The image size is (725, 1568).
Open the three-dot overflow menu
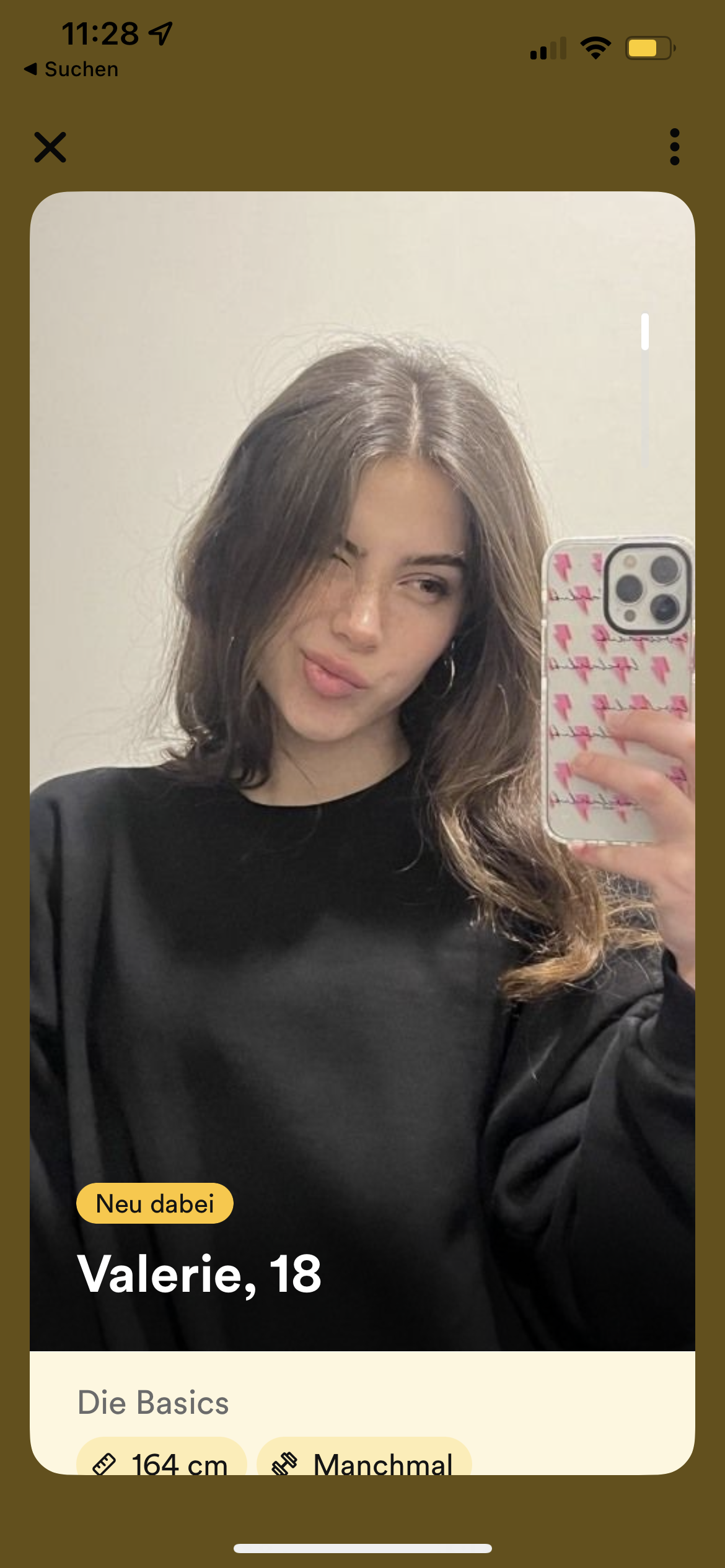674,147
